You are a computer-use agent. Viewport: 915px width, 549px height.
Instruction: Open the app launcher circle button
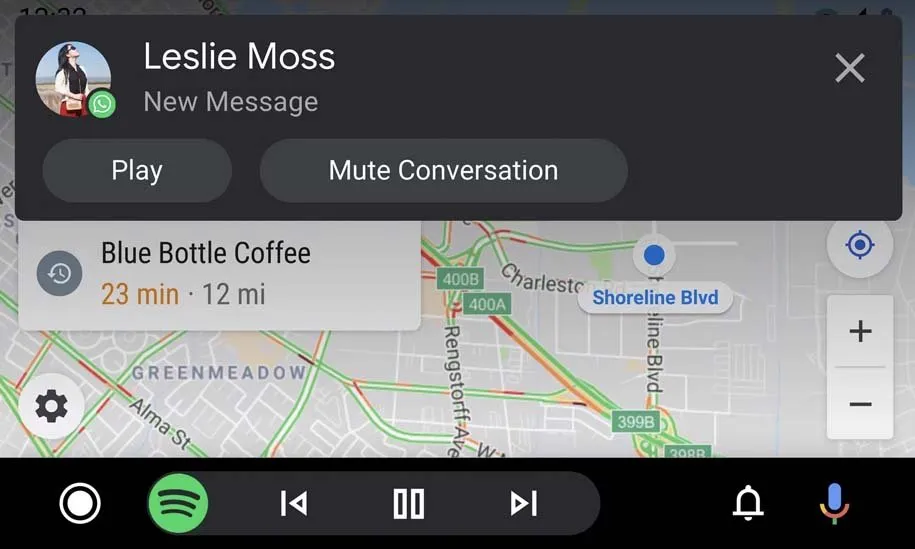click(79, 503)
